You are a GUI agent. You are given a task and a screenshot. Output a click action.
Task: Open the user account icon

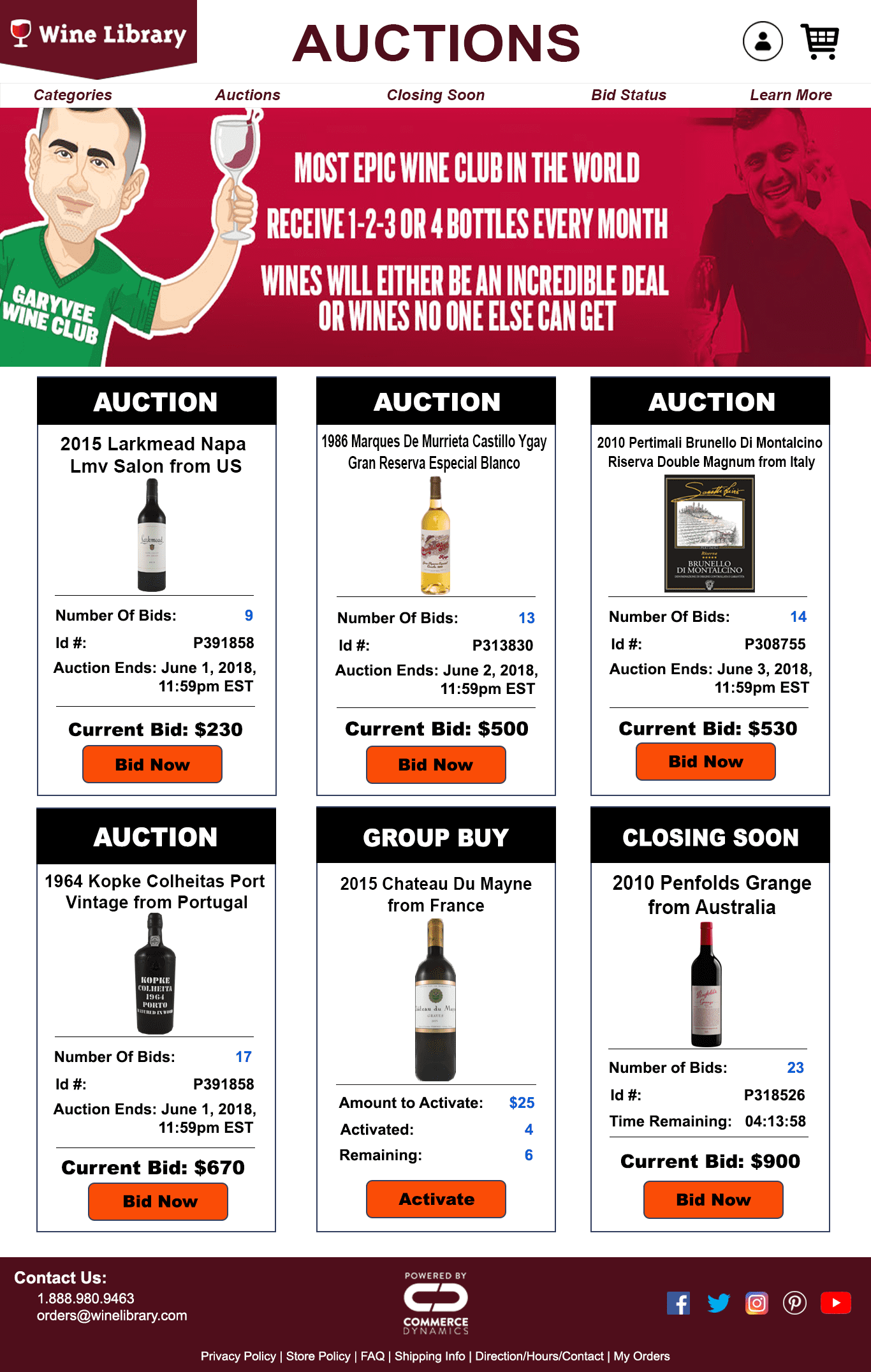tap(762, 41)
